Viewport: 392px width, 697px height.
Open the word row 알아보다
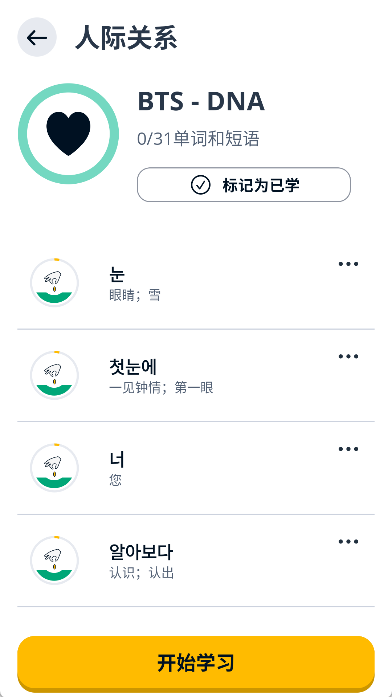(x=196, y=561)
